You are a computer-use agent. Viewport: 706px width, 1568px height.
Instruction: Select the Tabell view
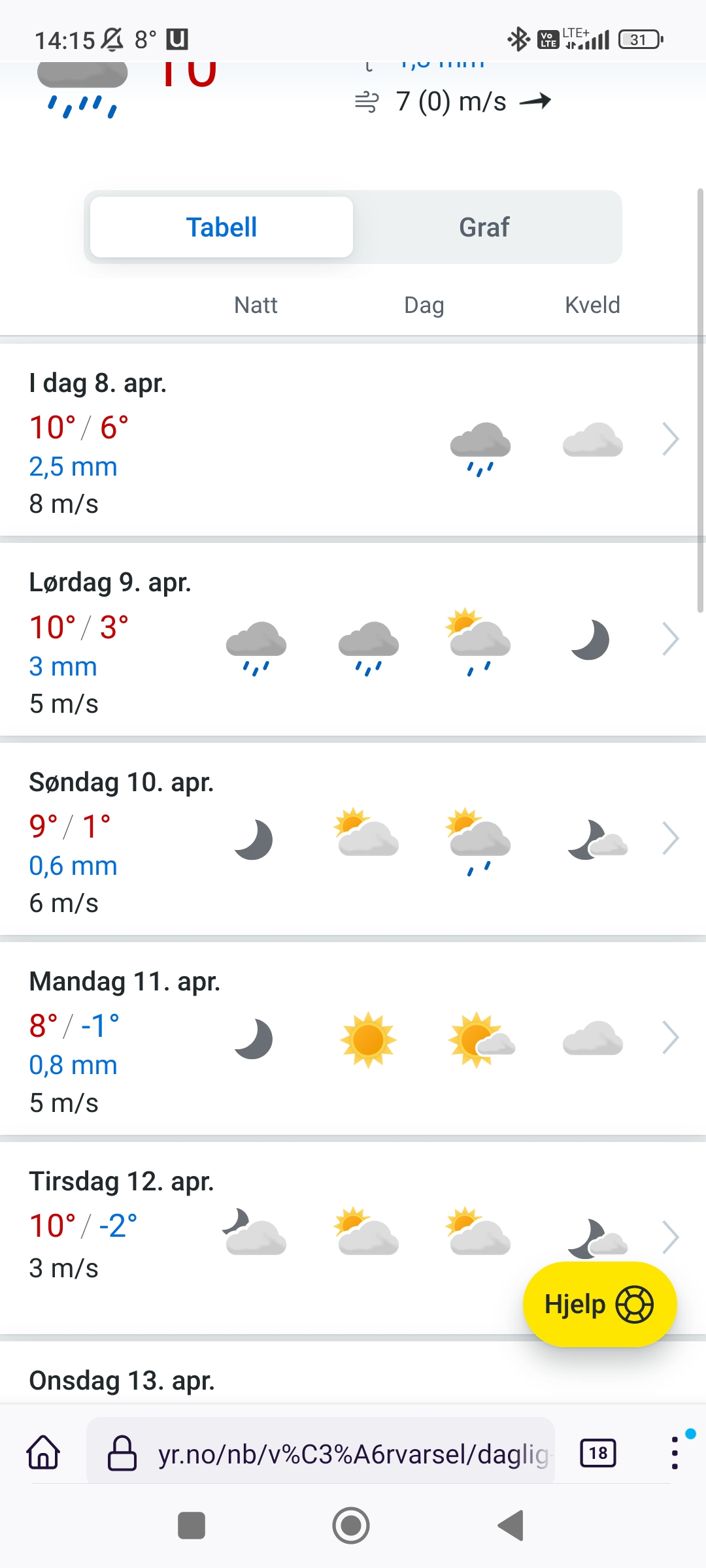(222, 227)
